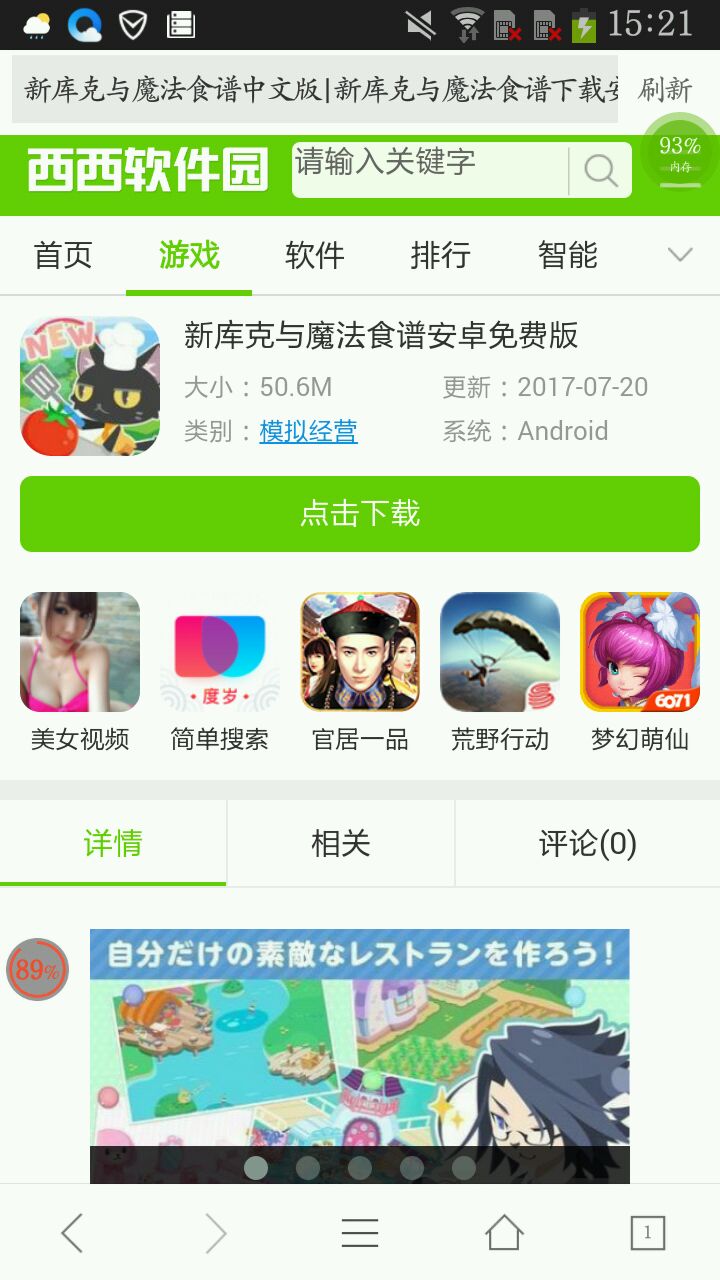Image resolution: width=720 pixels, height=1280 pixels.
Task: Open the 荒野行动 game
Action: [x=500, y=672]
